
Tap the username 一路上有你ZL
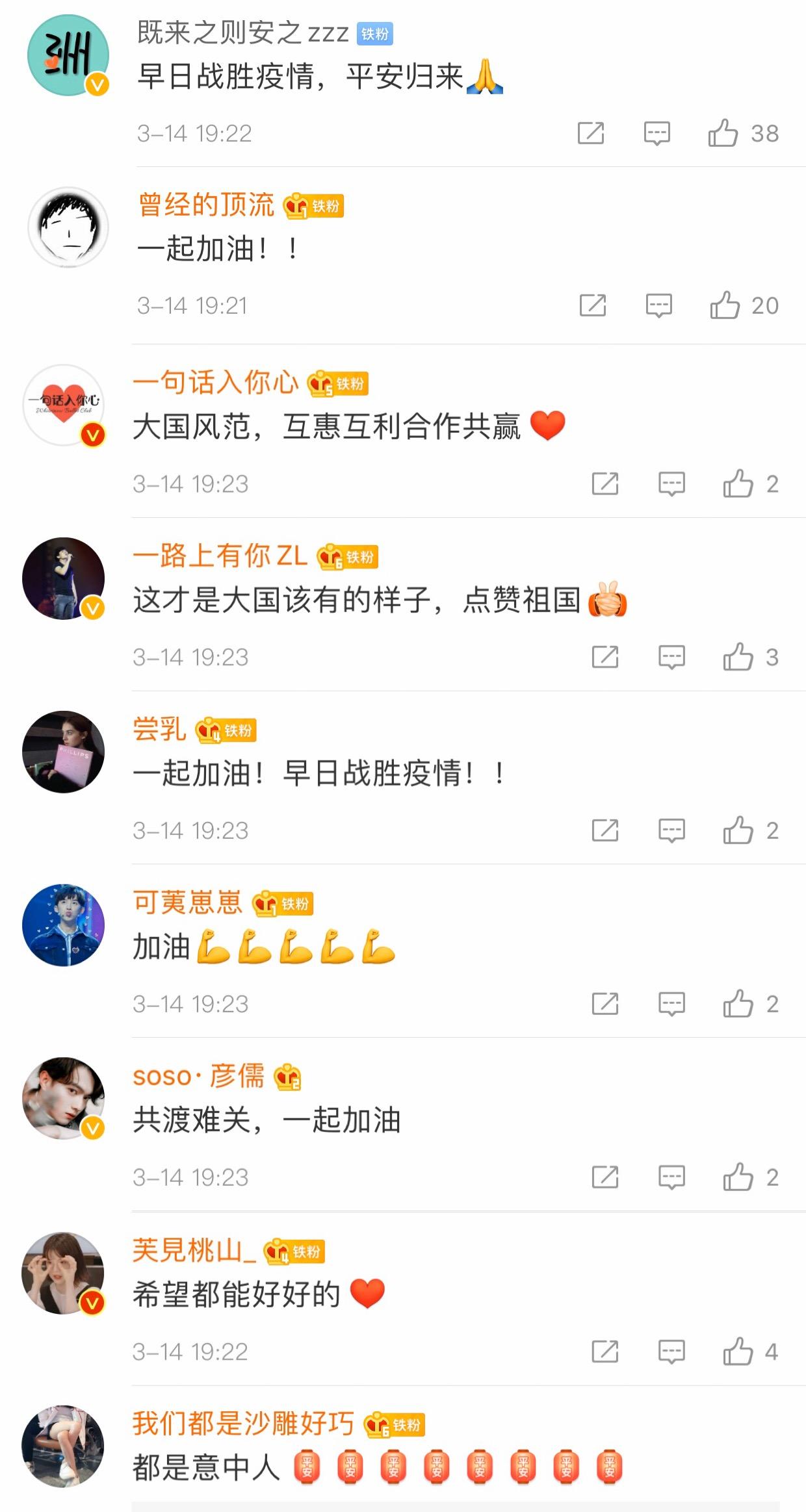coord(220,556)
